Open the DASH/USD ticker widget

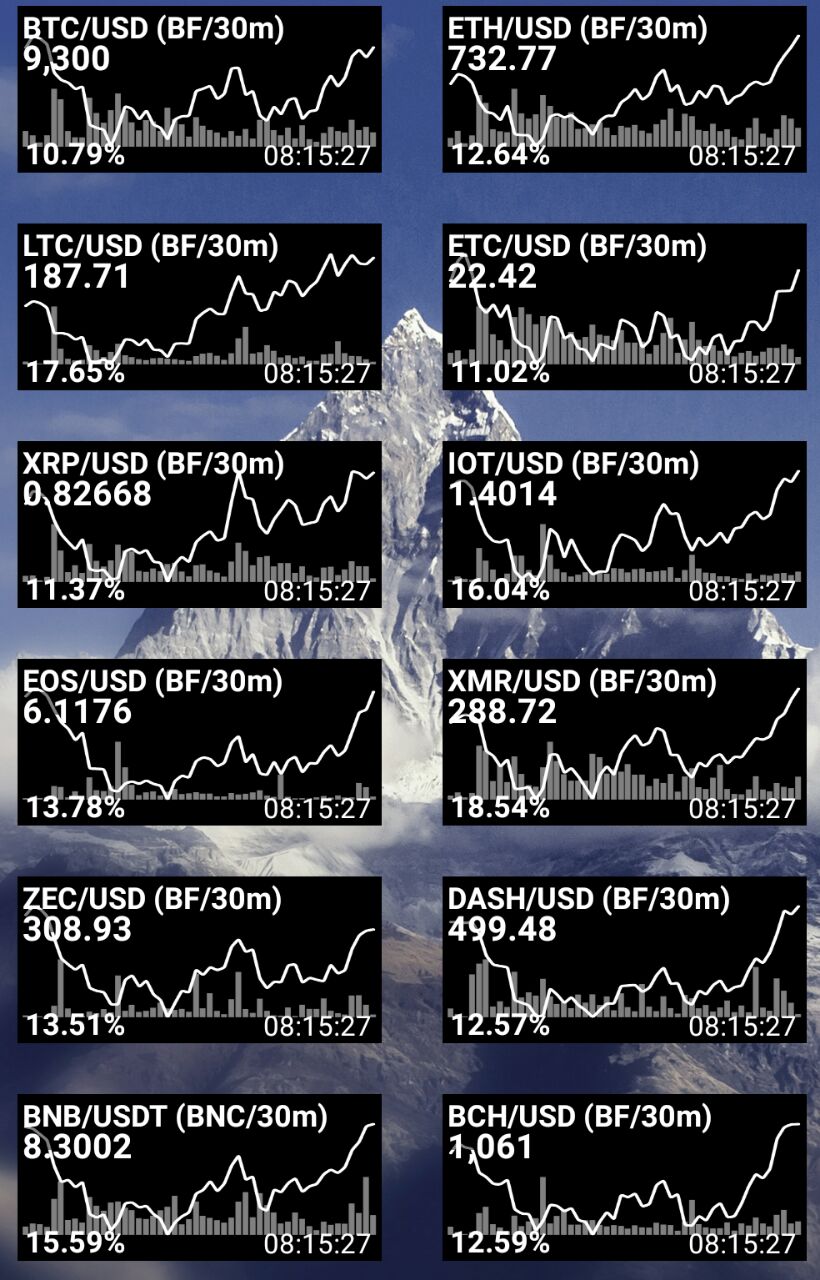pos(624,959)
